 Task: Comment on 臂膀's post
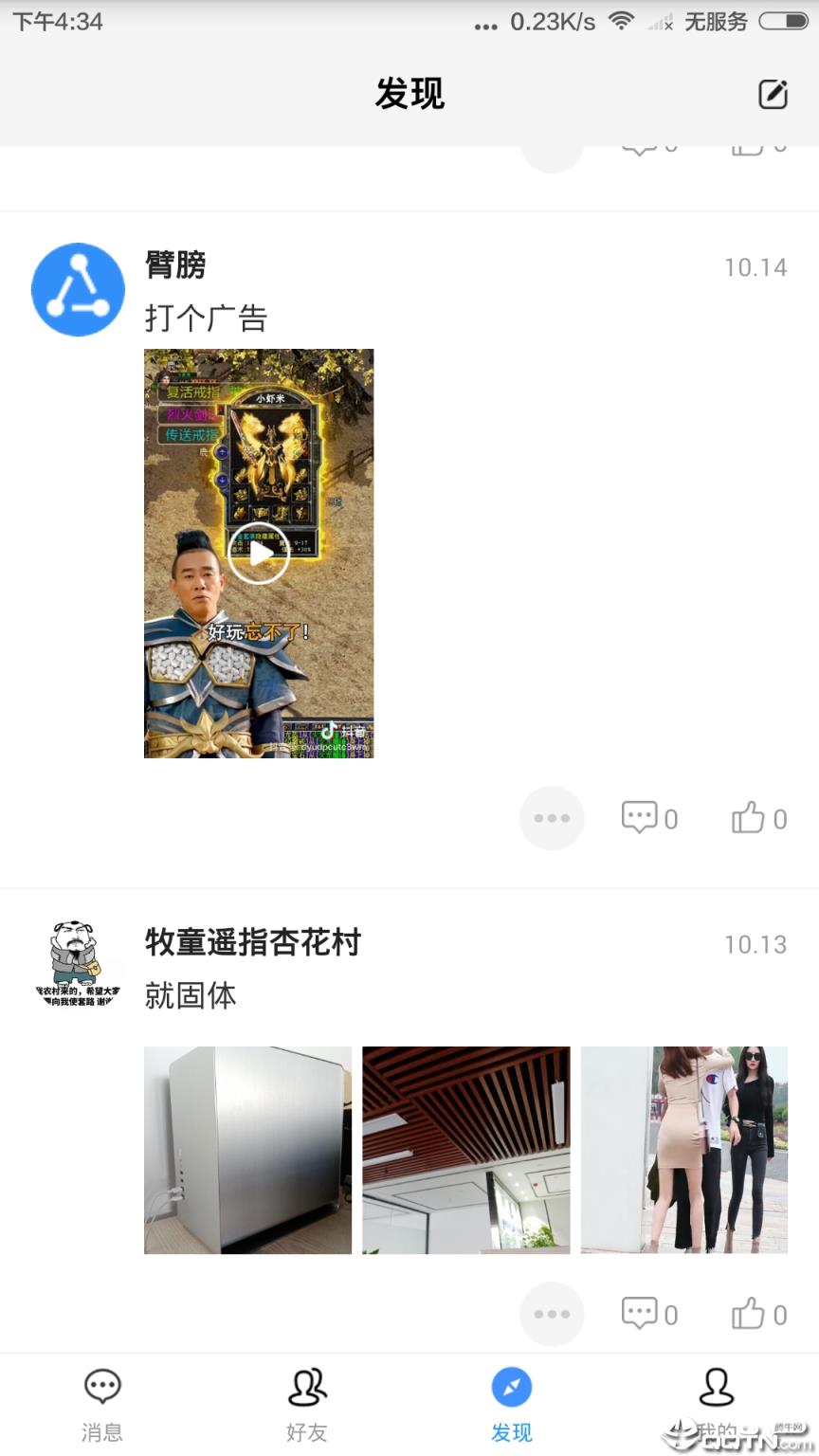(x=649, y=818)
